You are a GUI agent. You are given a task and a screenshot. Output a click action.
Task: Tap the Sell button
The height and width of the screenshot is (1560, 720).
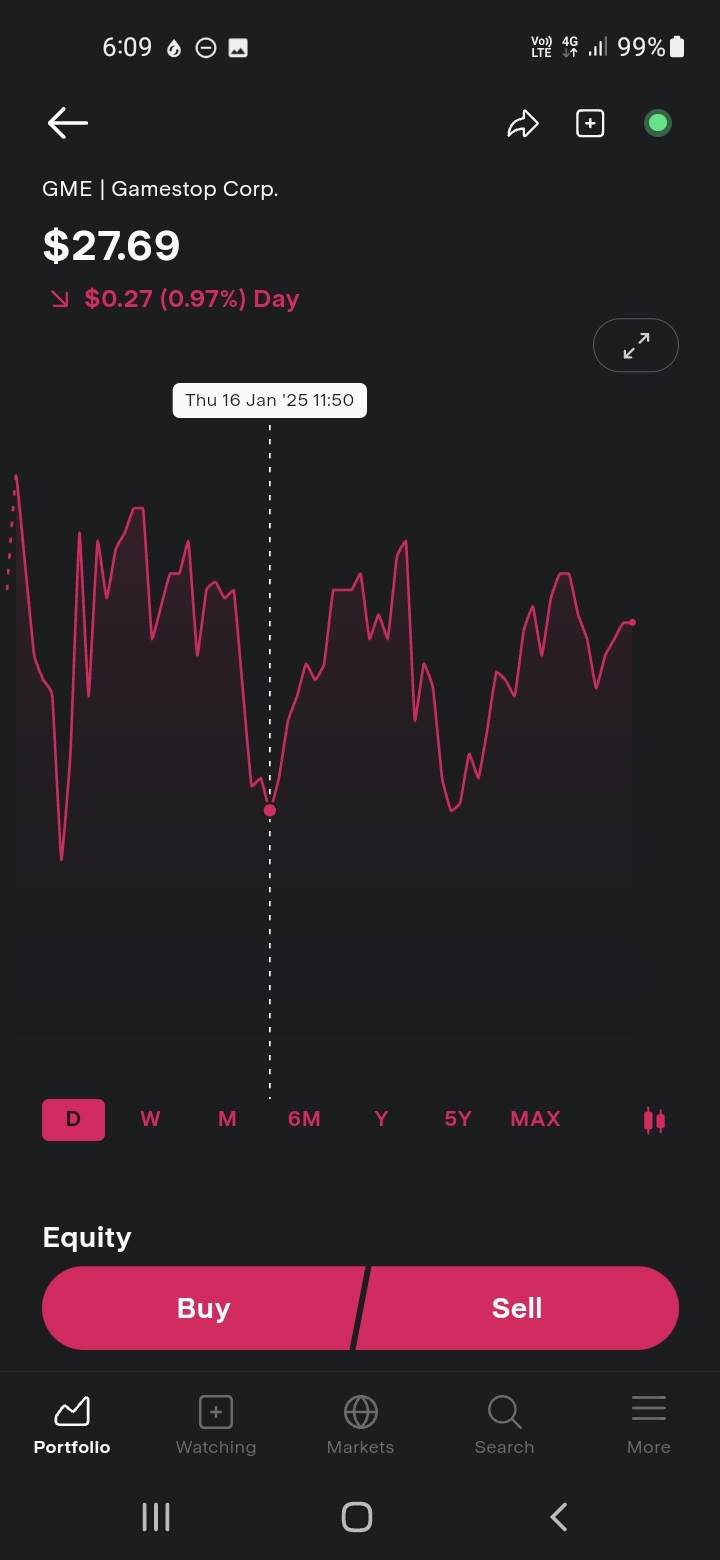click(x=517, y=1308)
